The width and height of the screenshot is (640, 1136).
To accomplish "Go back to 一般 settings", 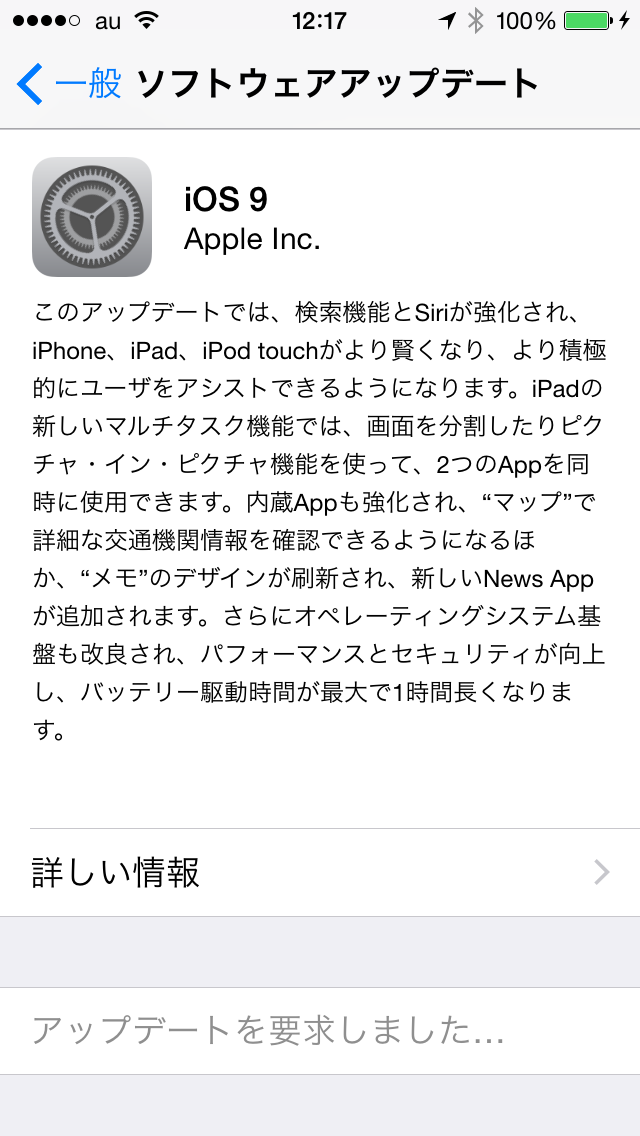I will [68, 84].
